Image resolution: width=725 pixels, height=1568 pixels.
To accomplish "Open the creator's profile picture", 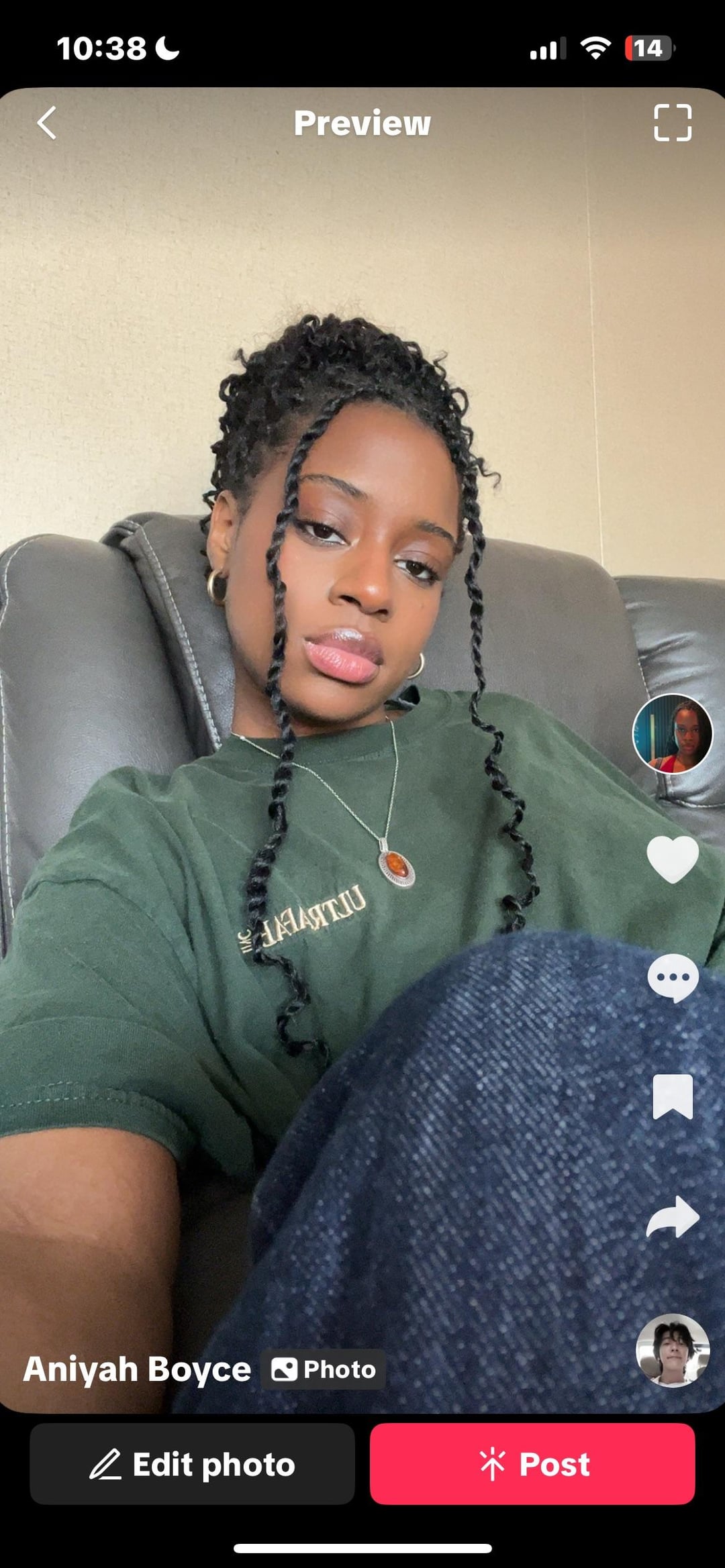I will click(672, 734).
